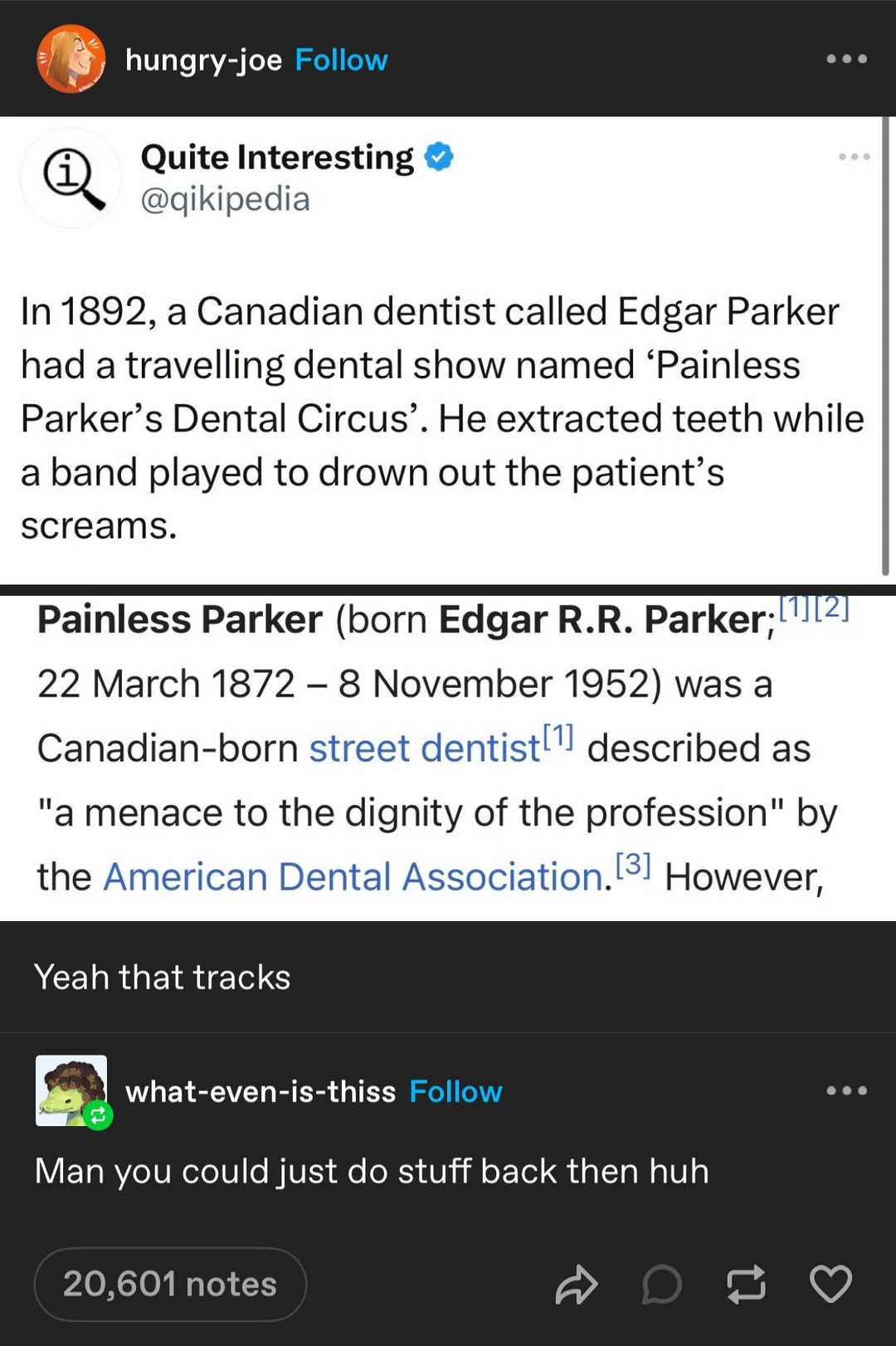
Task: Follow the what-even-is-thiss blog
Action: [x=455, y=1091]
